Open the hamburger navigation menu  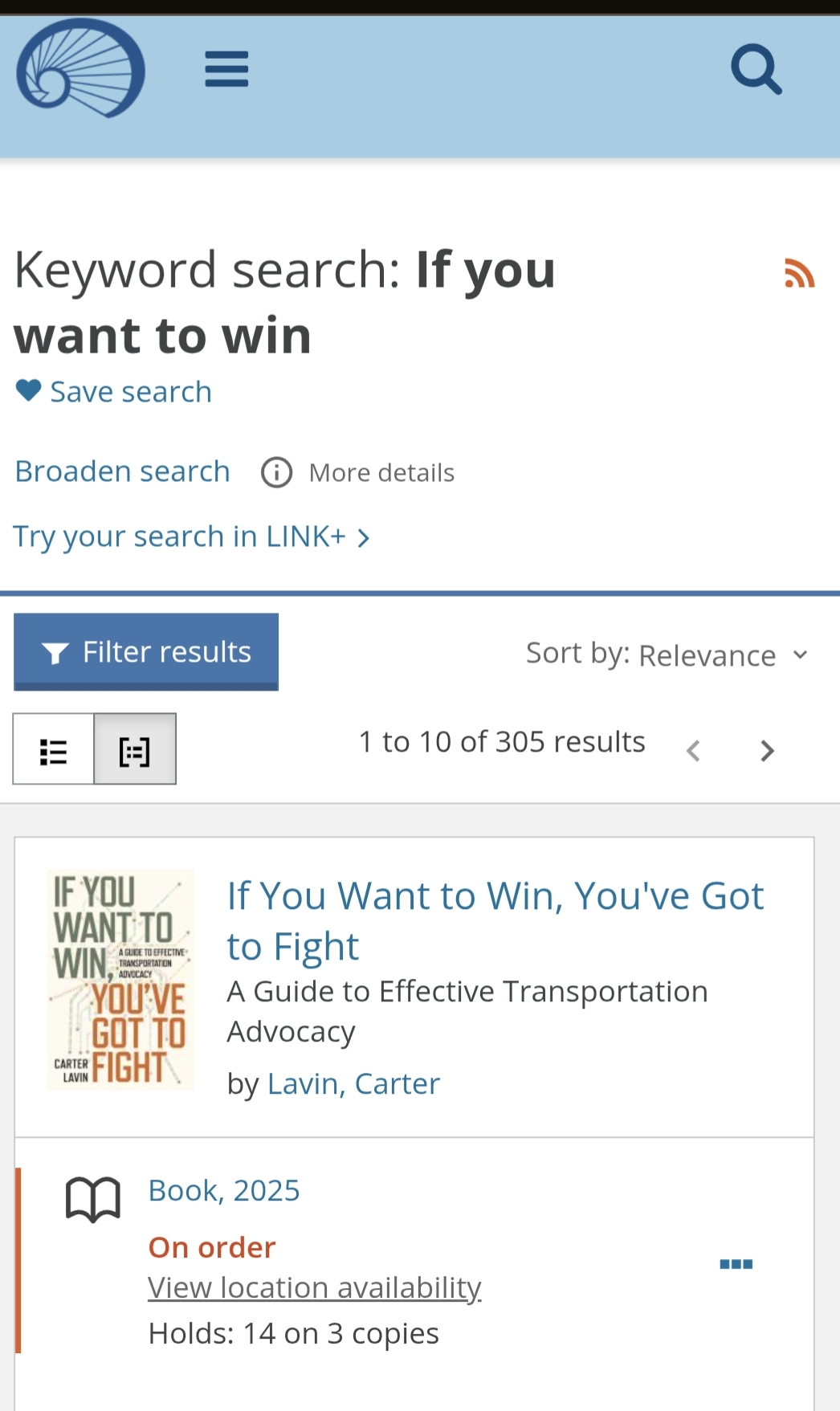[x=226, y=69]
